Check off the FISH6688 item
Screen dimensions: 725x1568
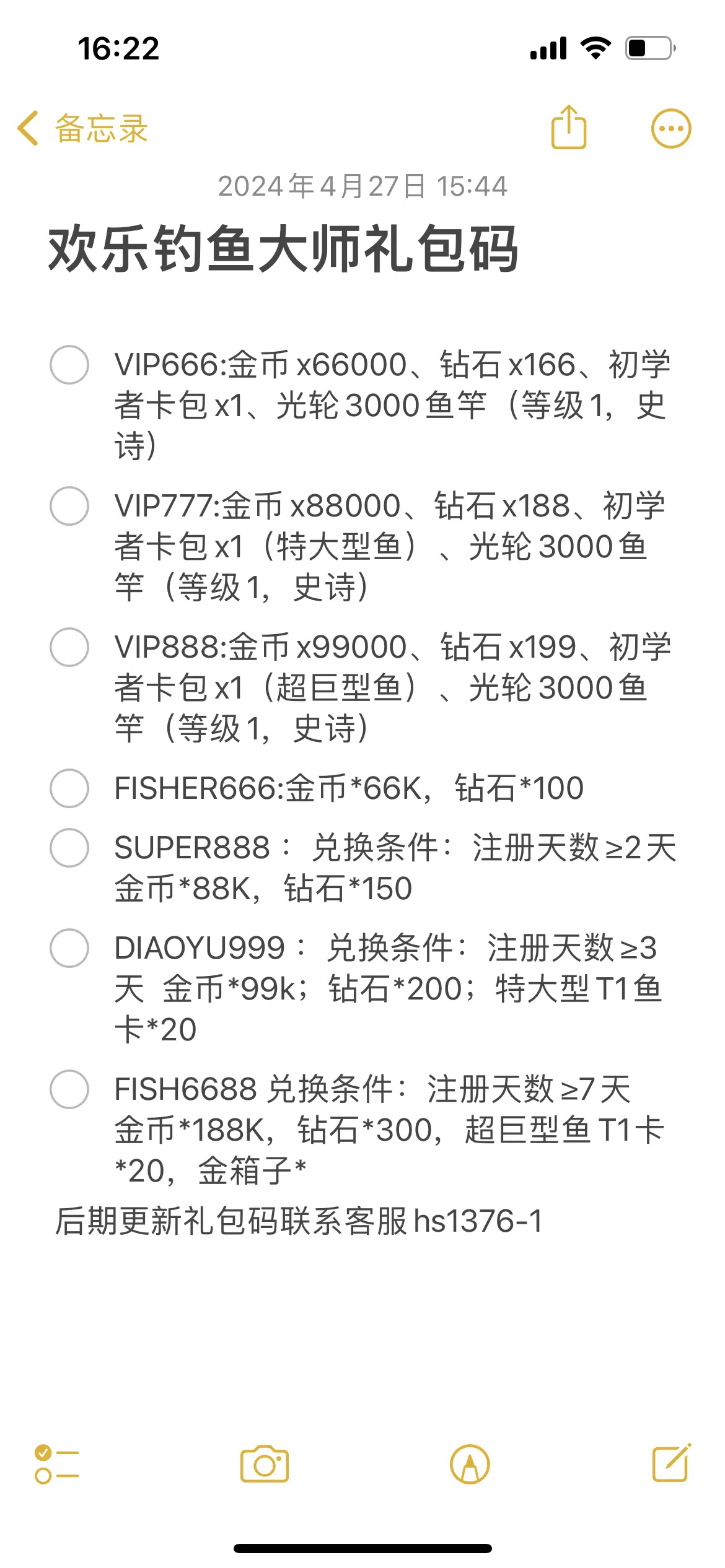[x=69, y=1089]
